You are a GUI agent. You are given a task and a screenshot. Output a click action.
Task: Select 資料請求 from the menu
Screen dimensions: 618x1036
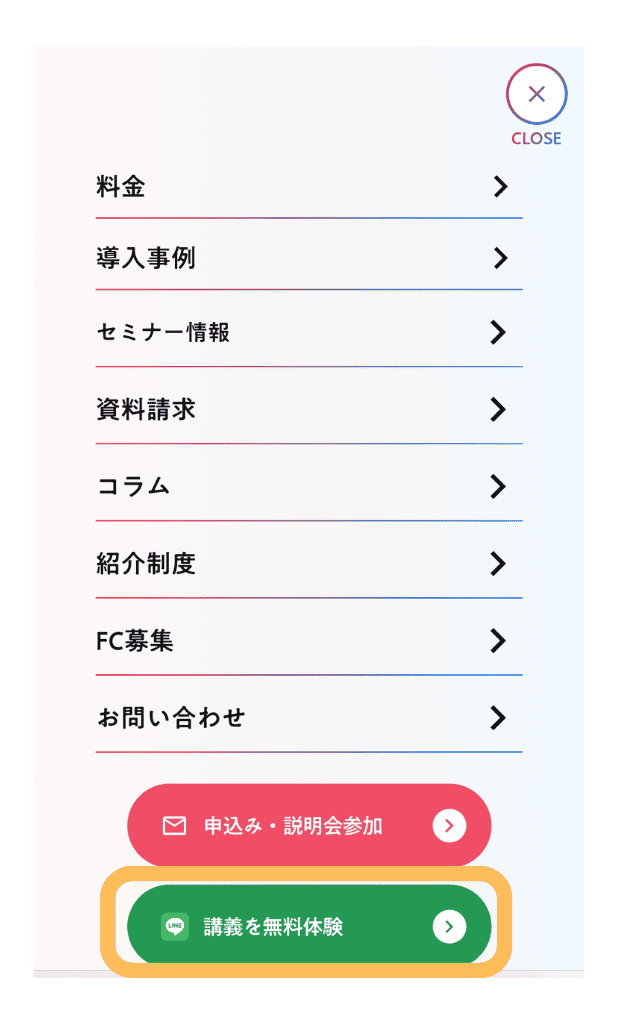tap(309, 409)
